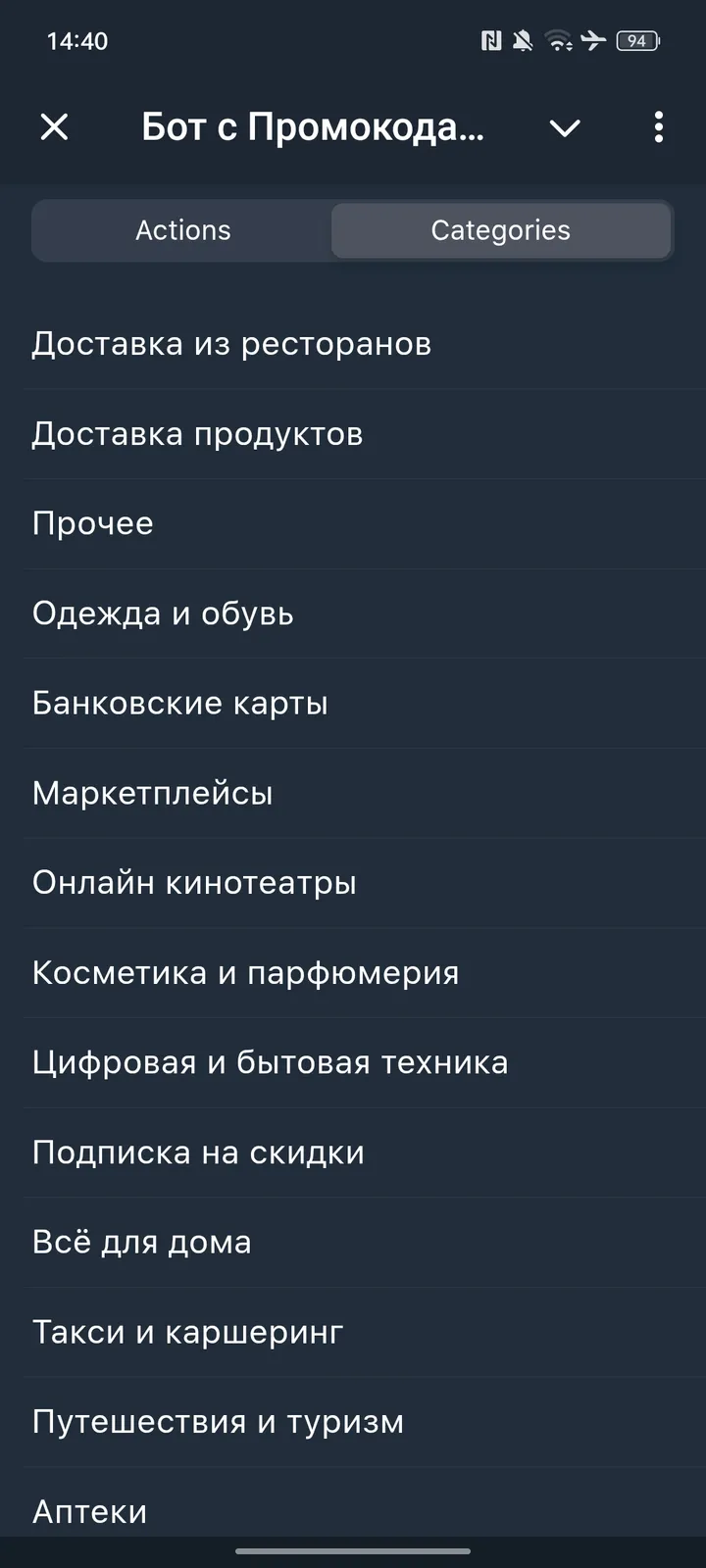Choose Такси и каршеринг
Screen dimensions: 706x1568
(187, 1331)
